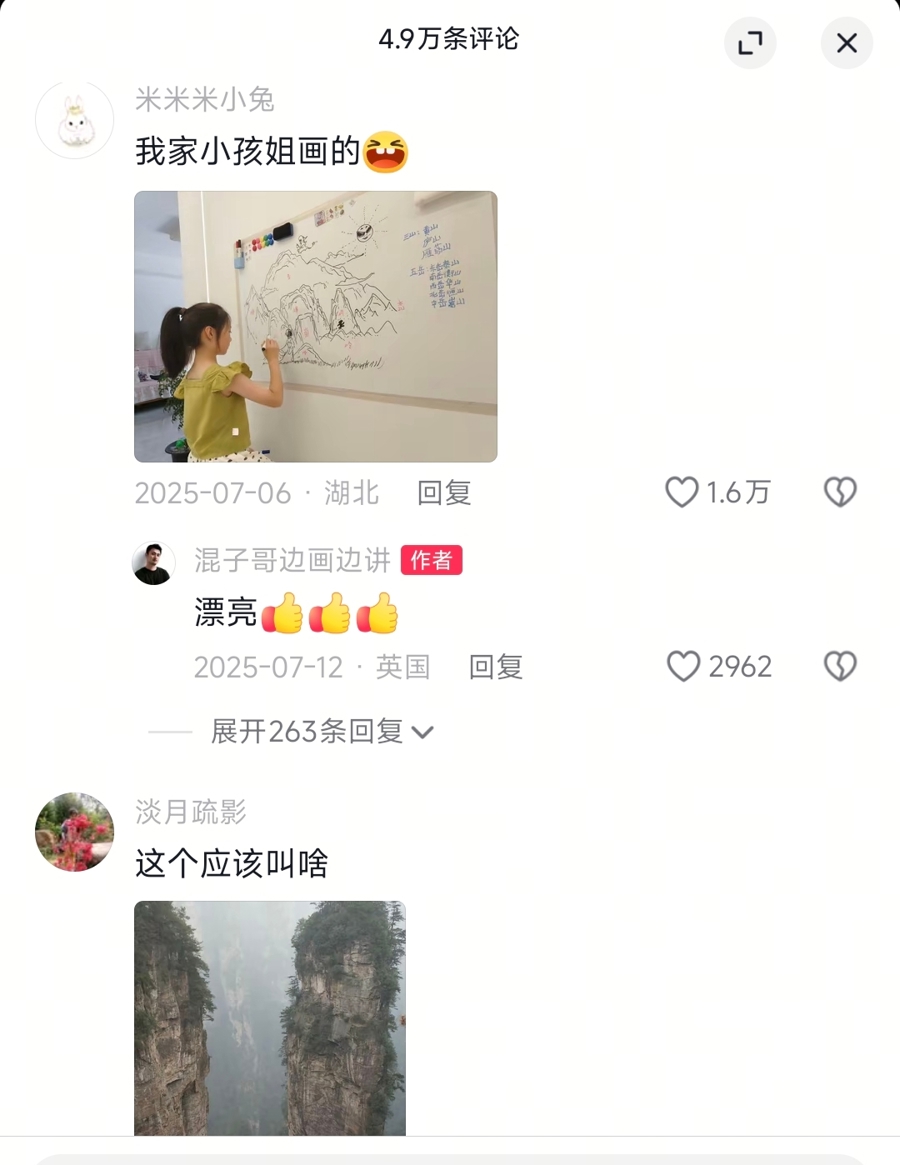Open username 混子哥边画边讲
Image resolution: width=900 pixels, height=1165 pixels.
tap(292, 561)
